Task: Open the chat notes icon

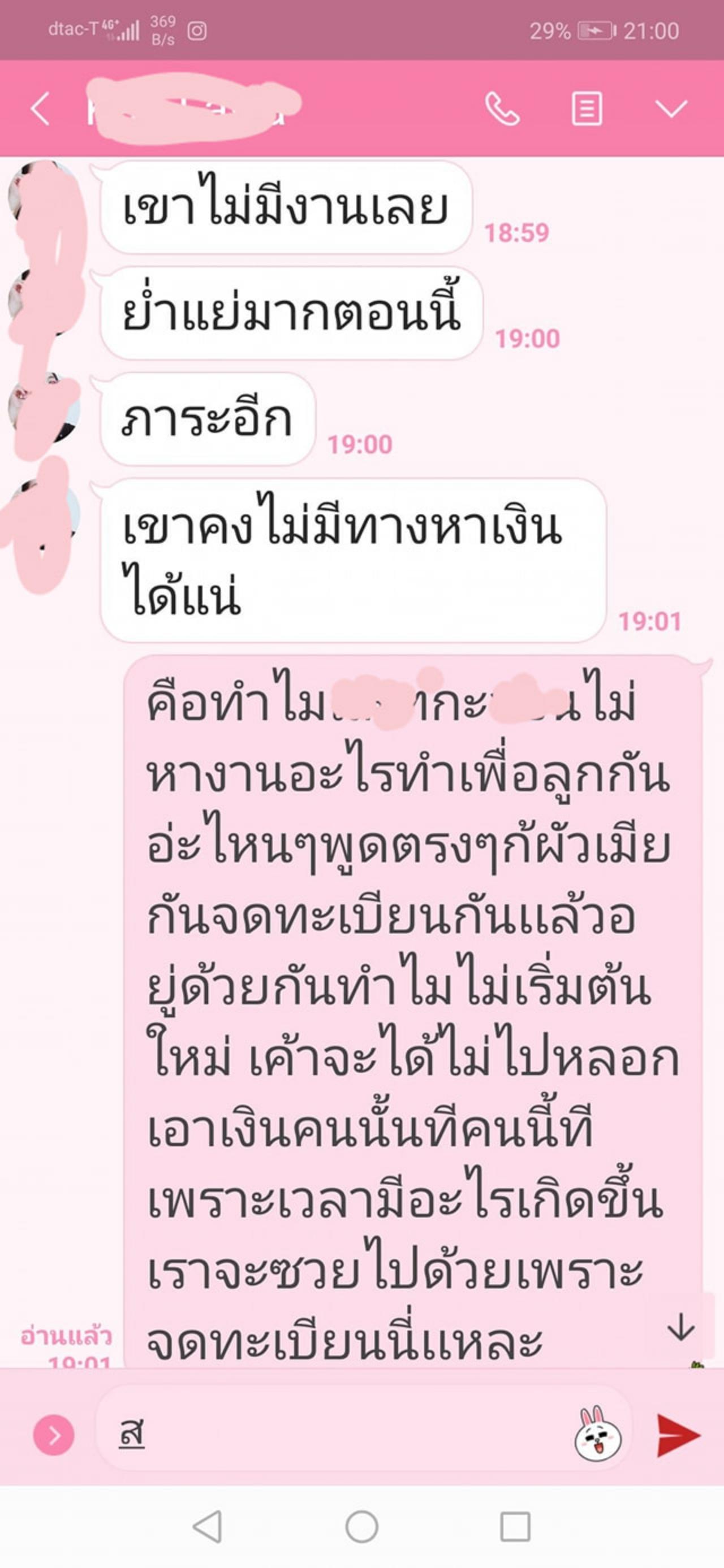Action: 587,110
